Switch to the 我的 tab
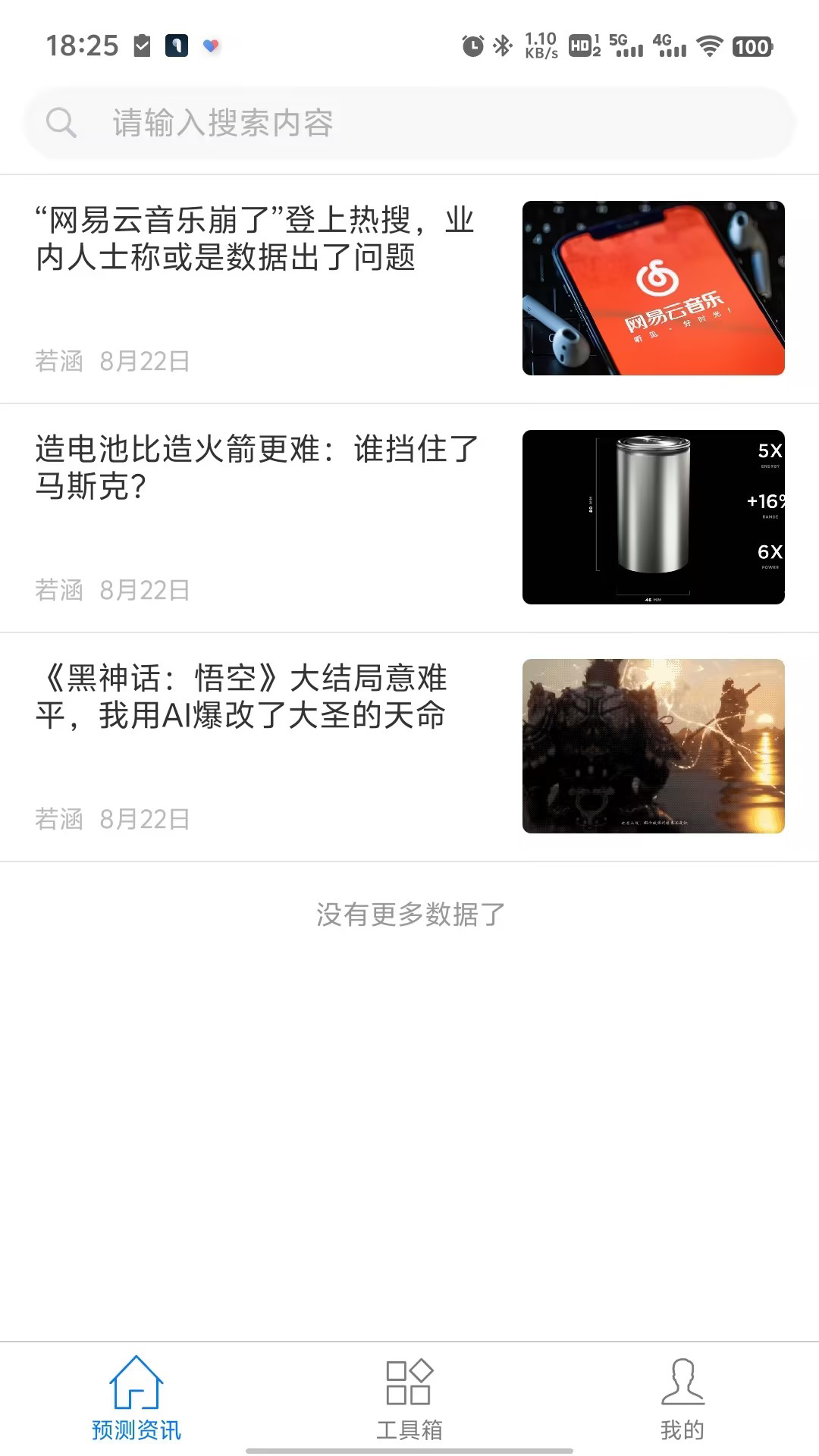The image size is (819, 1456). point(682,1399)
